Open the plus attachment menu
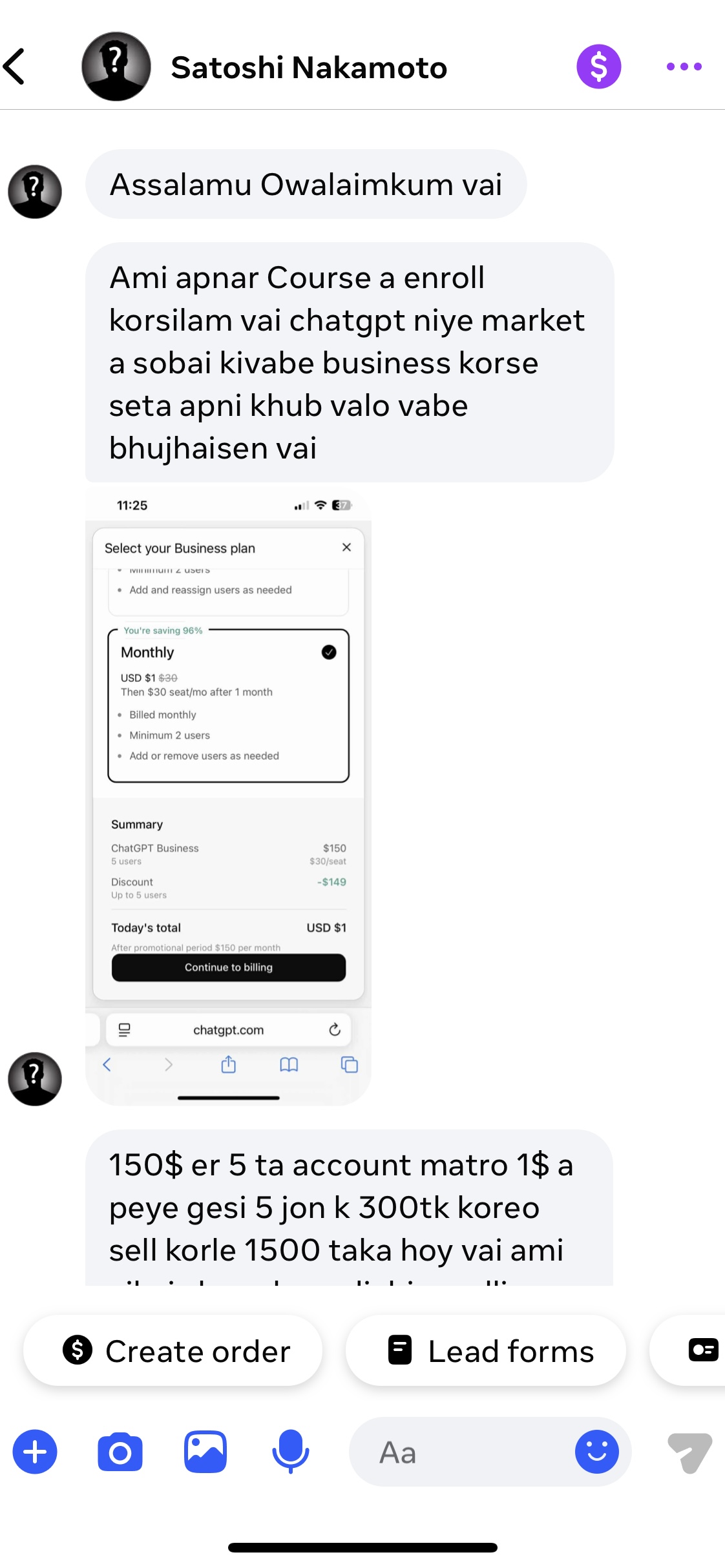Image resolution: width=725 pixels, height=1568 pixels. click(35, 1452)
